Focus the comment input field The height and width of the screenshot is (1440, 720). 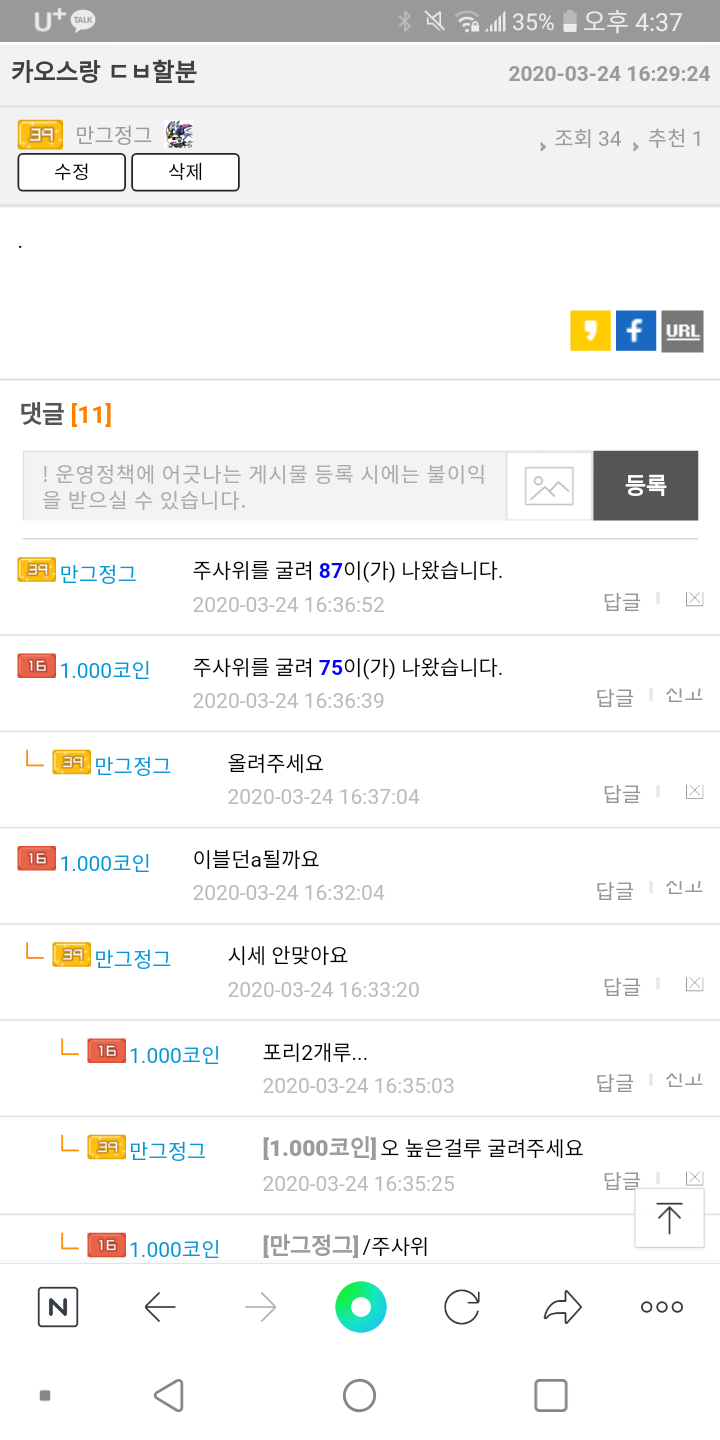pos(265,486)
